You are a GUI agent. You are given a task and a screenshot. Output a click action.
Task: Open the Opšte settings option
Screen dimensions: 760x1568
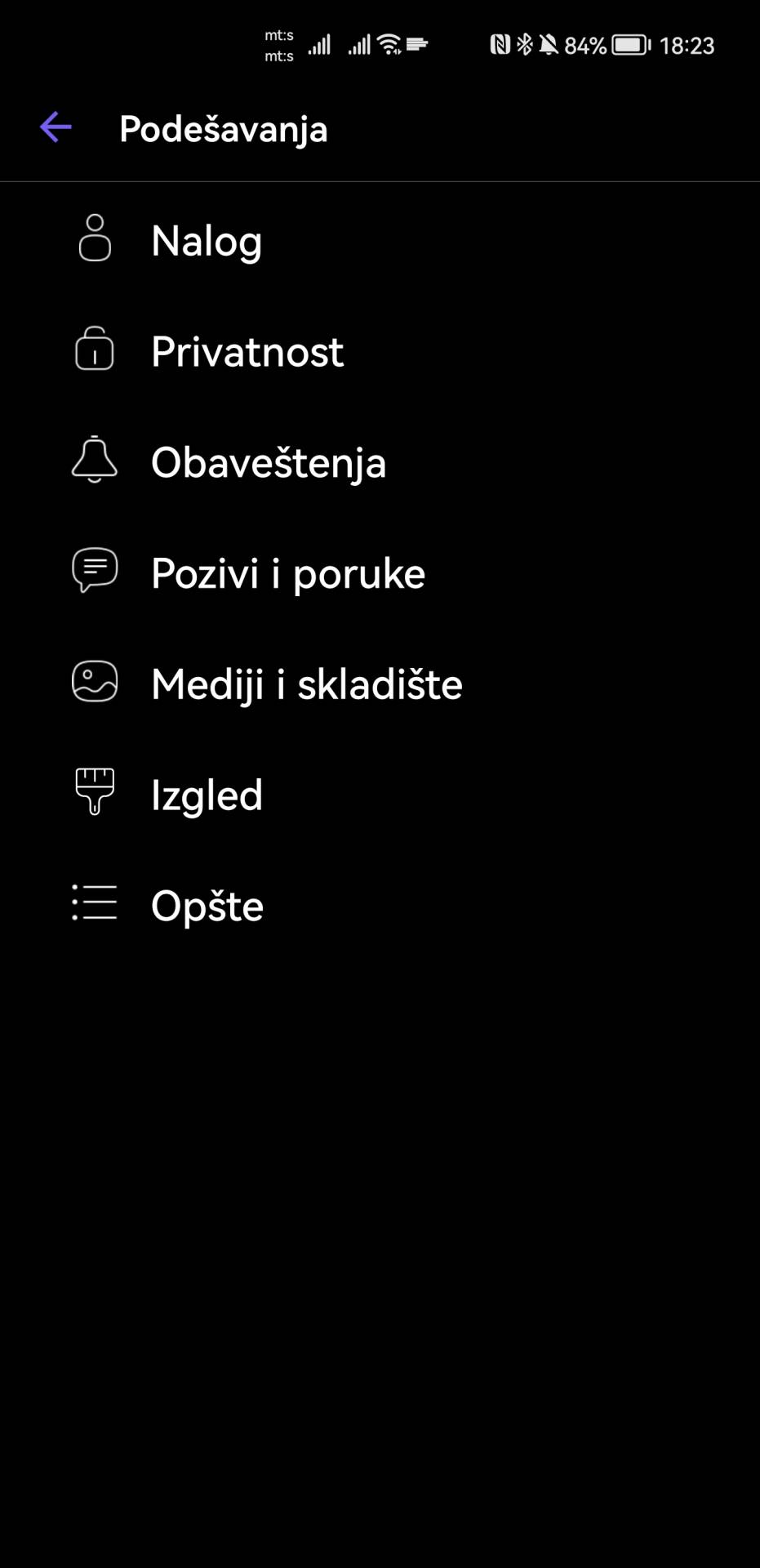[207, 904]
